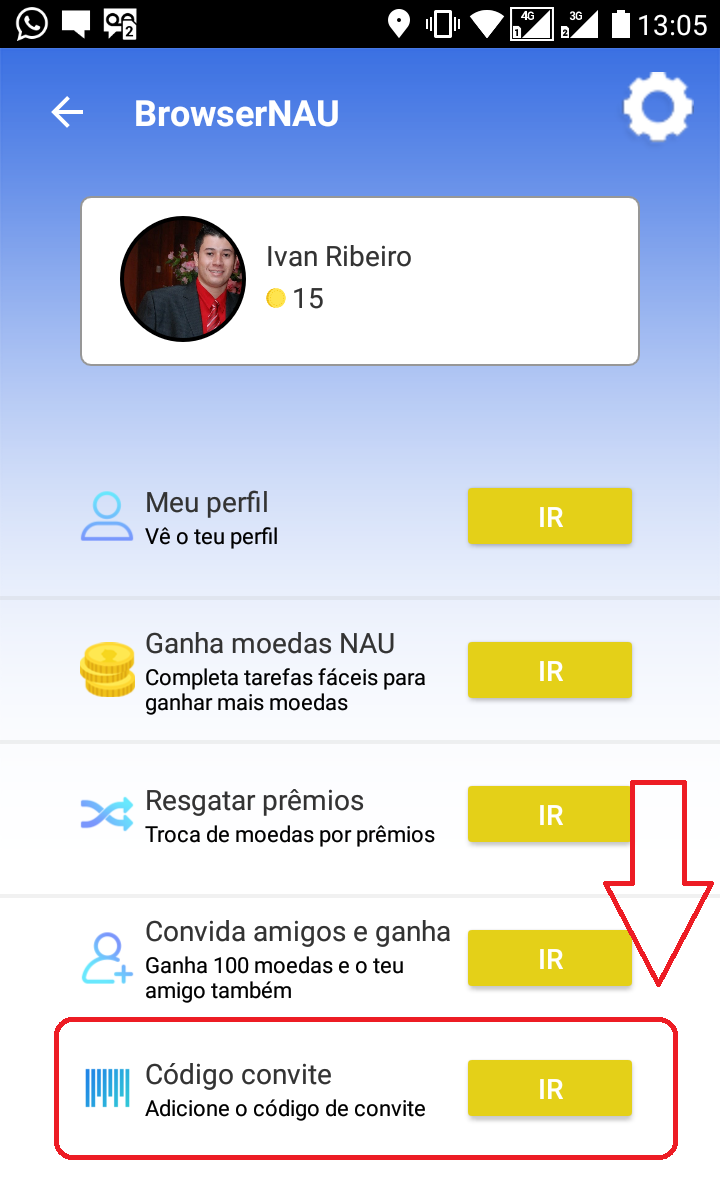The height and width of the screenshot is (1193, 720).
Task: Tap the BrowserNAU title text
Action: (x=237, y=113)
